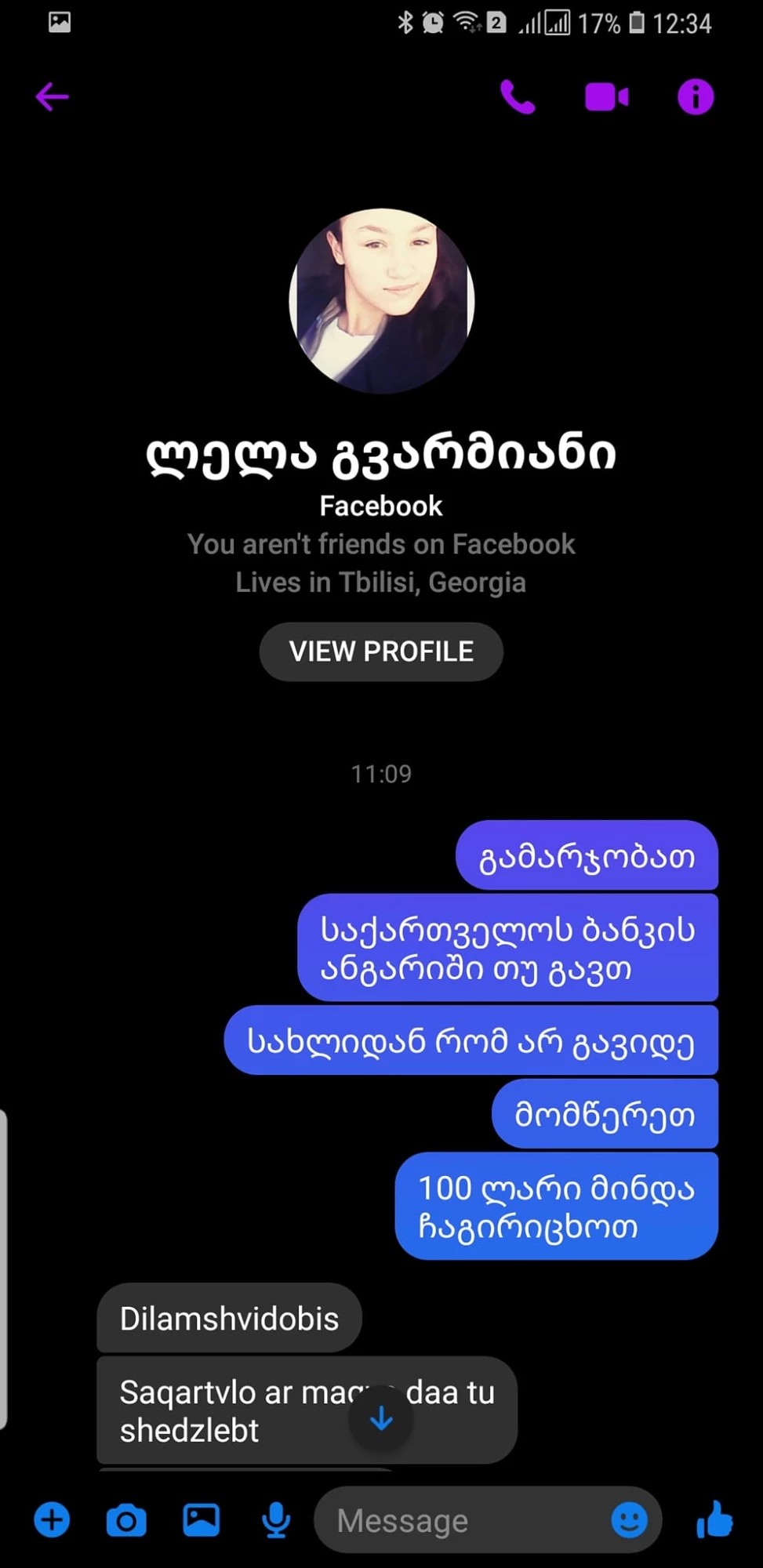The height and width of the screenshot is (1568, 763).
Task: Open the contact's profile picture
Action: [381, 300]
